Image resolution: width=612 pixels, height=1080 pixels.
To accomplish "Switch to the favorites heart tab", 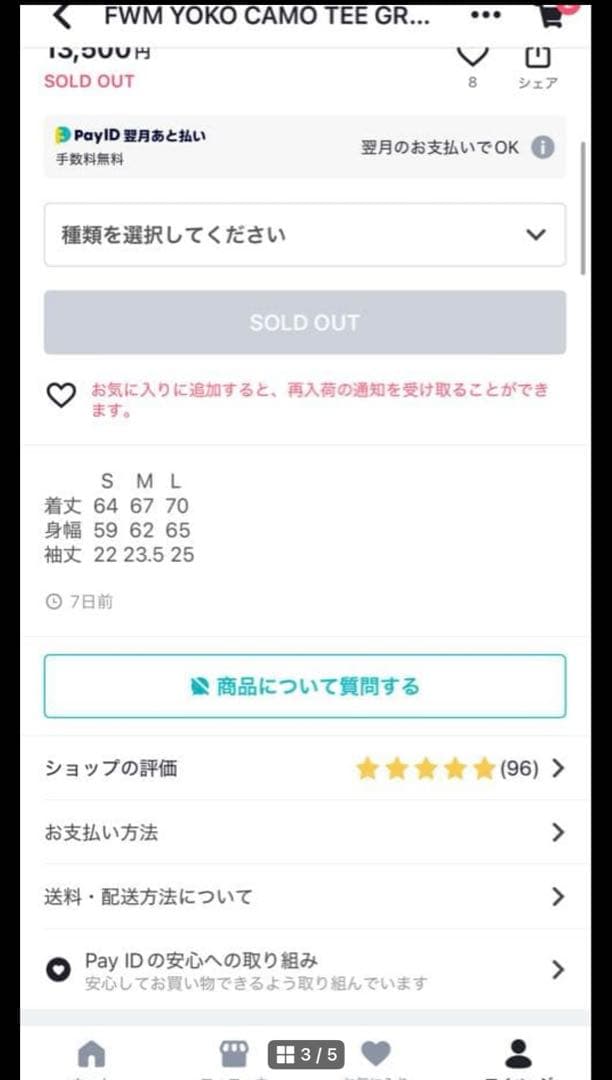I will pyautogui.click(x=375, y=1054).
